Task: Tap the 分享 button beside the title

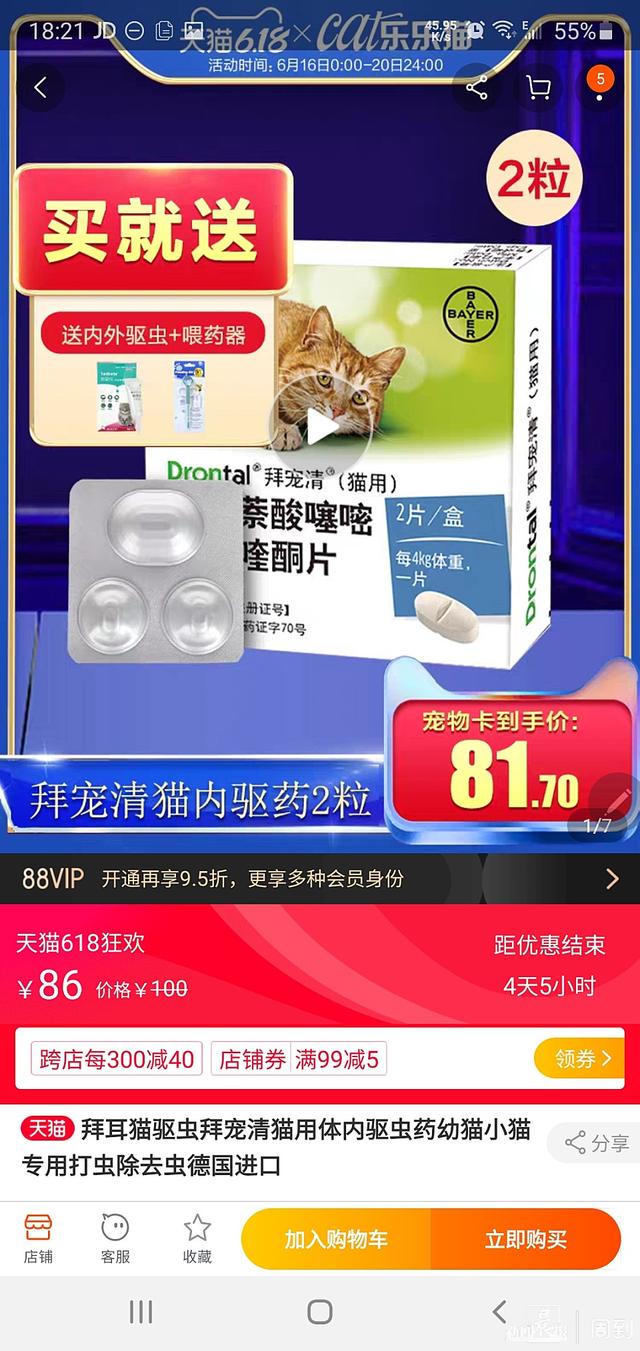Action: (x=596, y=1143)
